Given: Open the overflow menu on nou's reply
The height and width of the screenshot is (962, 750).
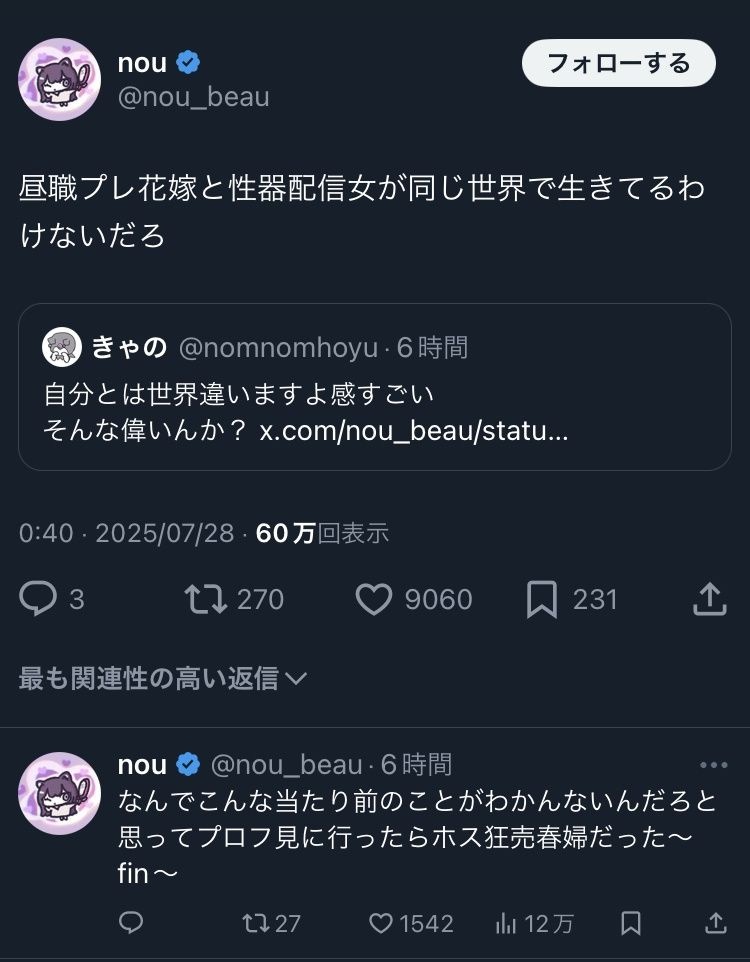Looking at the screenshot, I should click(x=713, y=766).
